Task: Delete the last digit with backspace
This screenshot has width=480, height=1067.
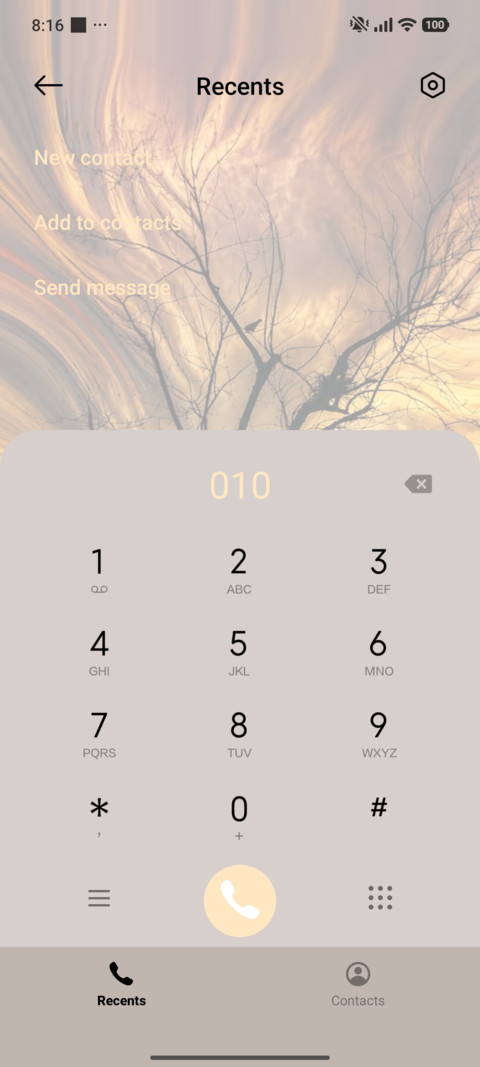Action: (418, 485)
